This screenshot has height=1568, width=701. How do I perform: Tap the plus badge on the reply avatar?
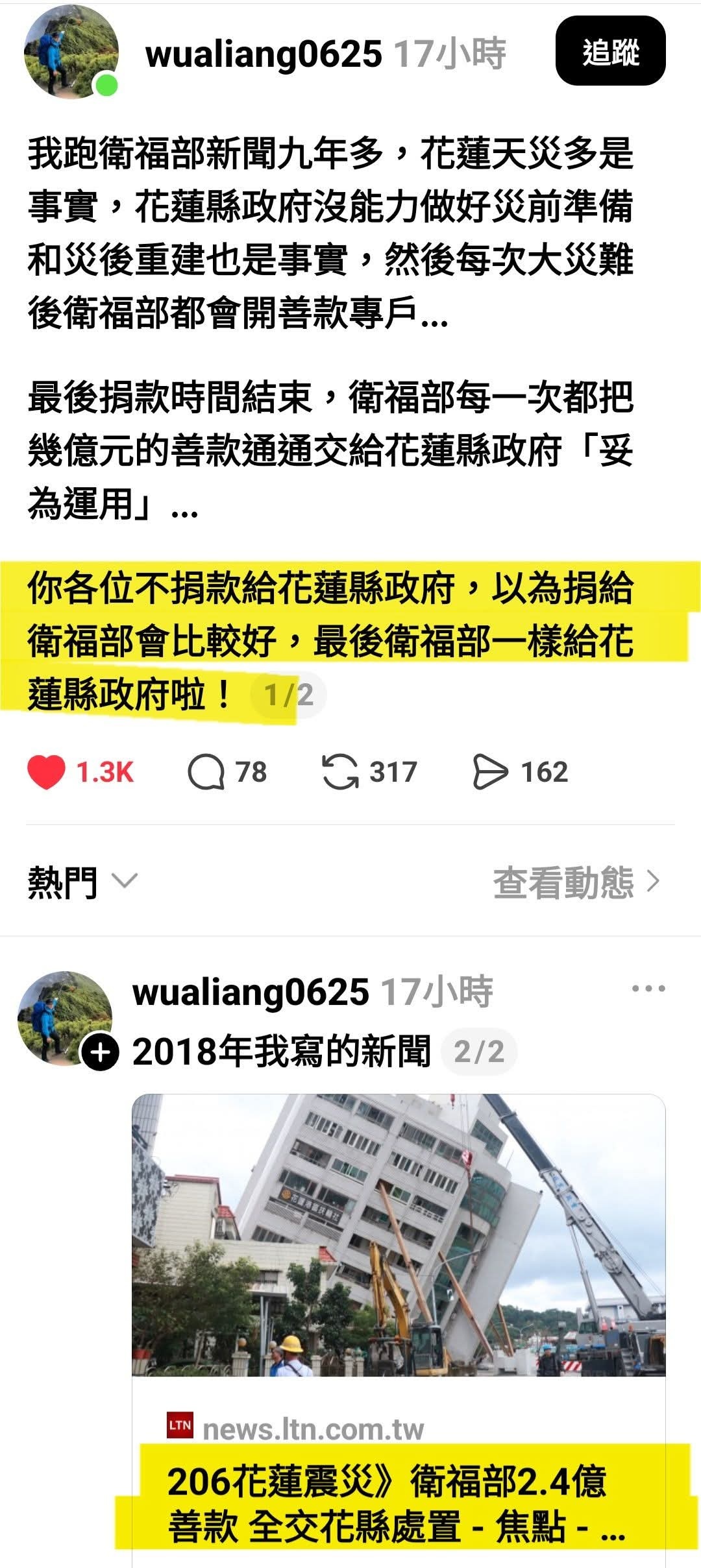pos(100,1052)
